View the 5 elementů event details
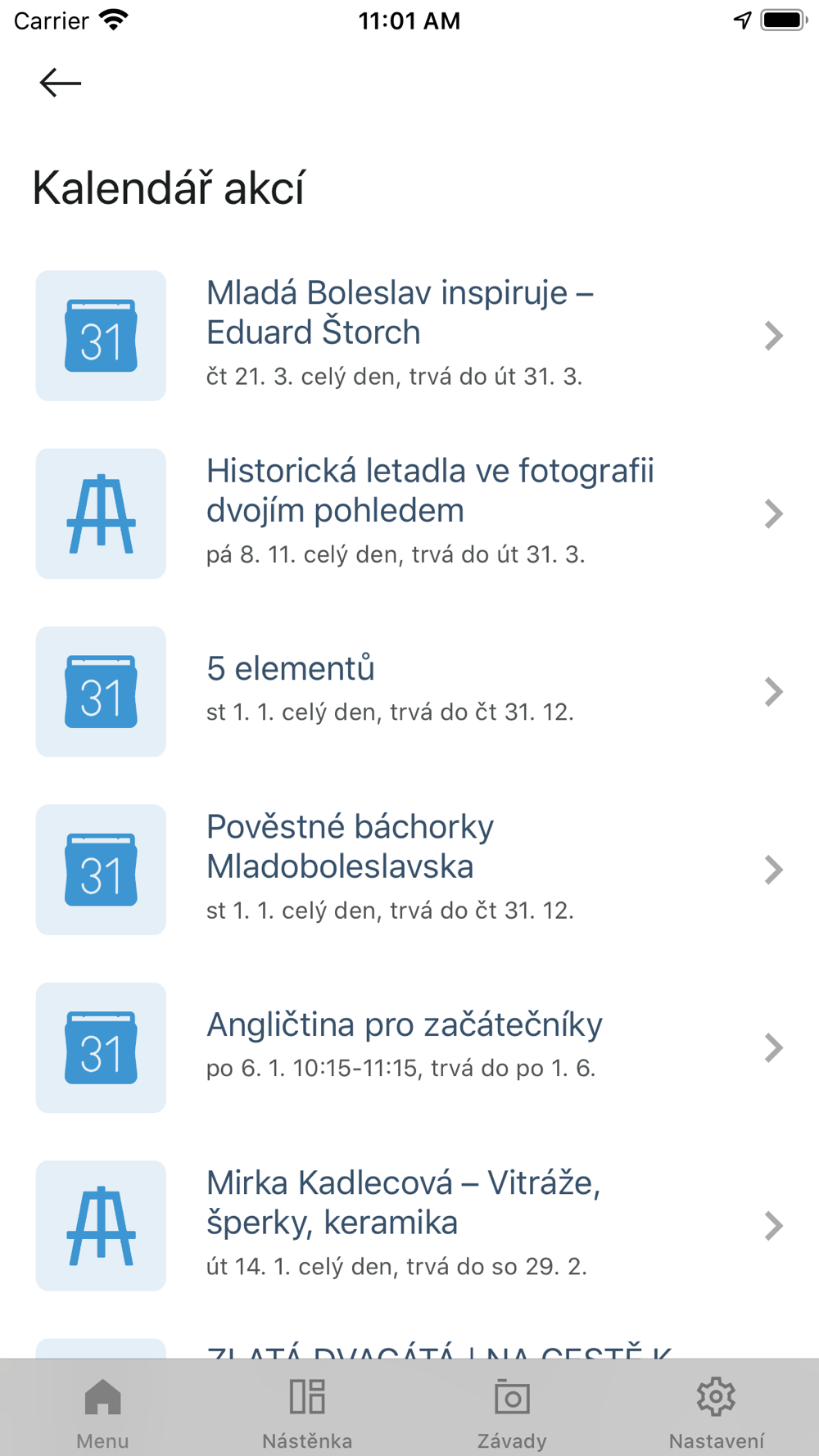This screenshot has width=819, height=1456. point(409,691)
